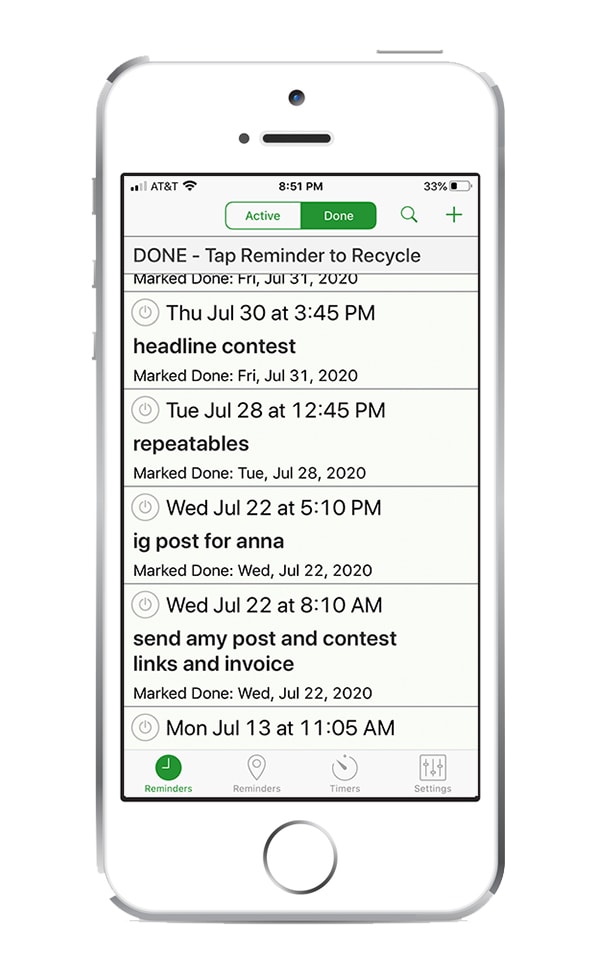Switch to the Active segment
Viewport: 600px width, 960px height.
point(263,216)
